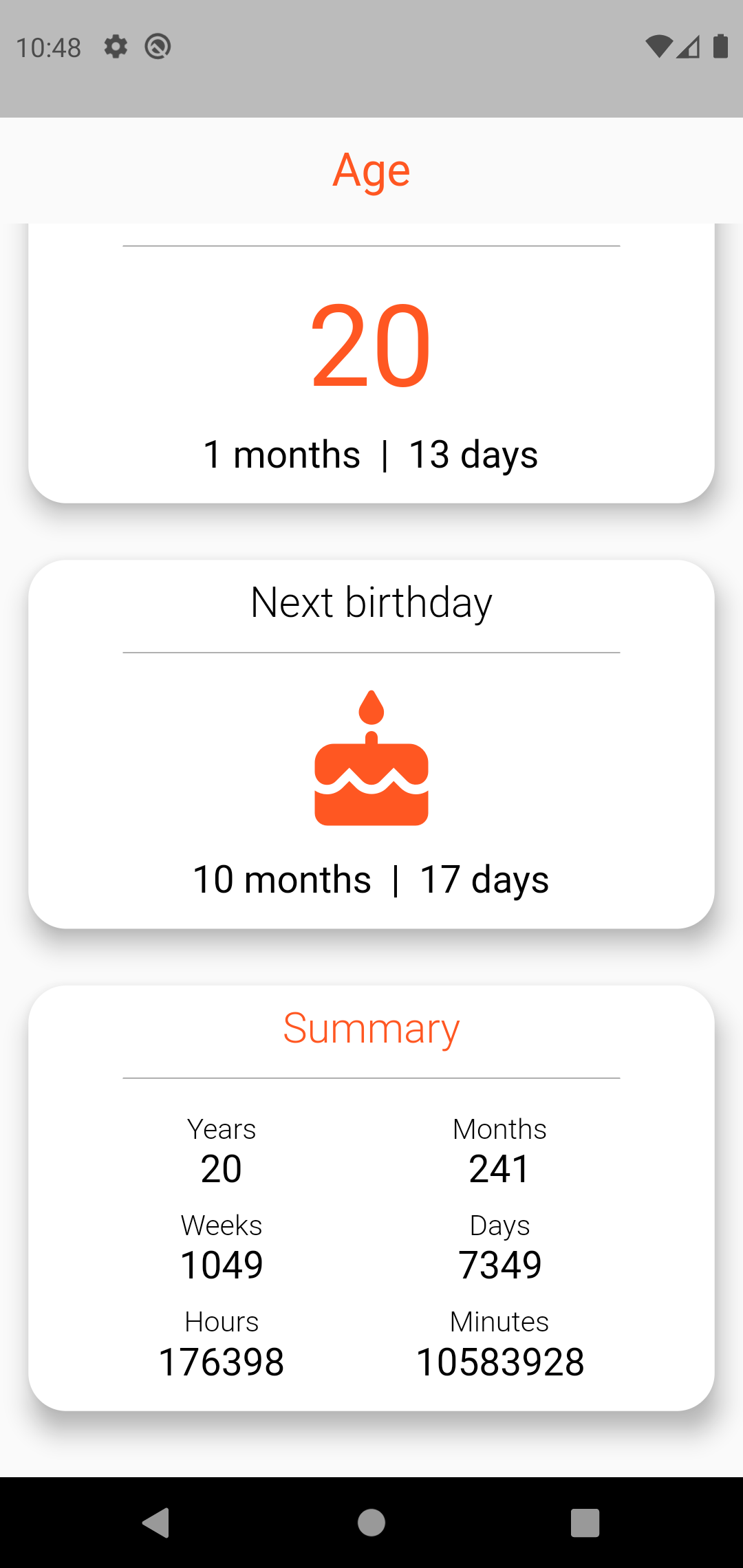Open the settings gear in status bar
Viewport: 743px width, 1568px height.
click(x=116, y=46)
